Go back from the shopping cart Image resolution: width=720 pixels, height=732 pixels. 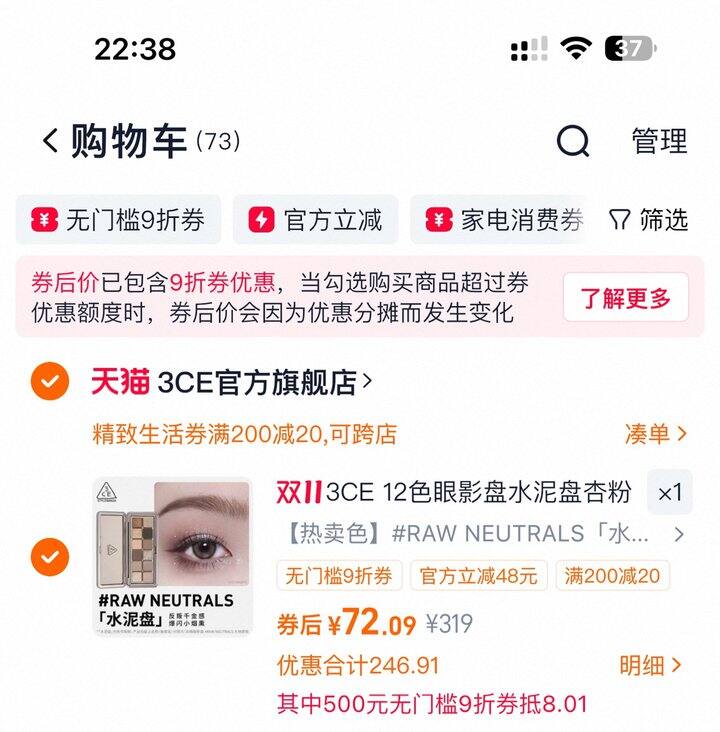coord(50,141)
